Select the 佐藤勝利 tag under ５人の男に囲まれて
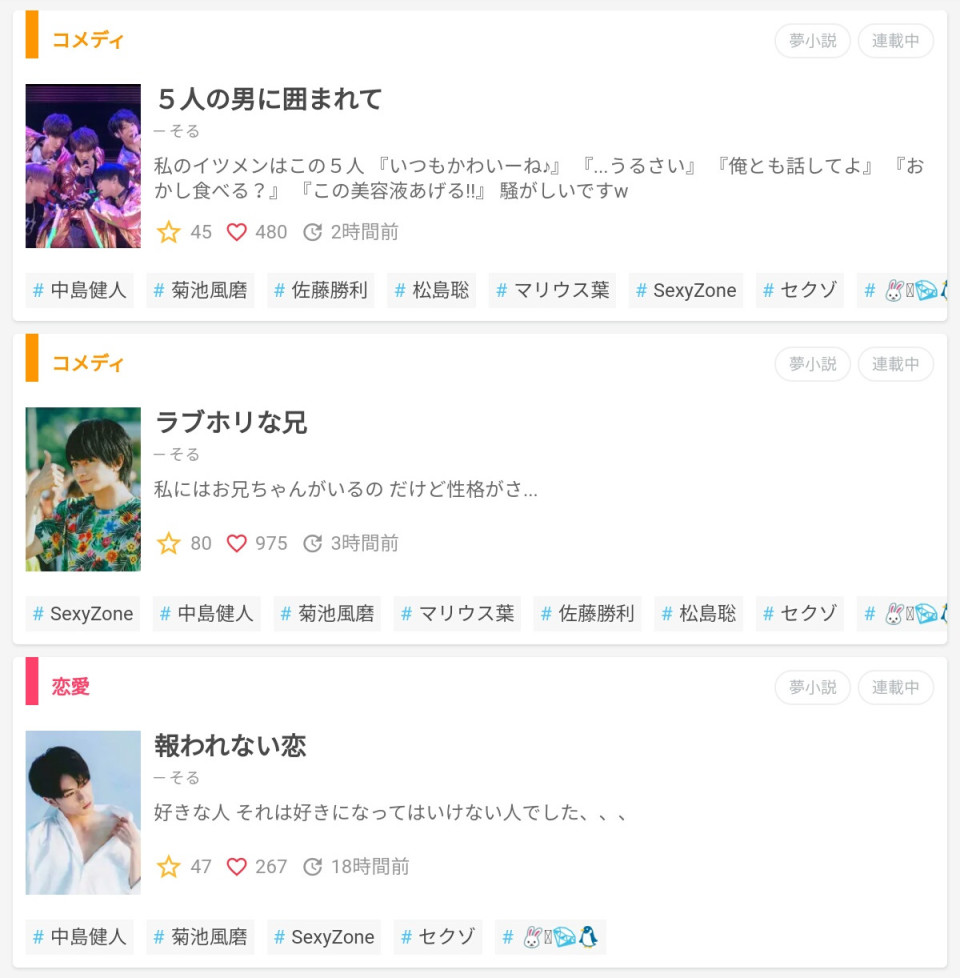The height and width of the screenshot is (978, 960). 320,291
